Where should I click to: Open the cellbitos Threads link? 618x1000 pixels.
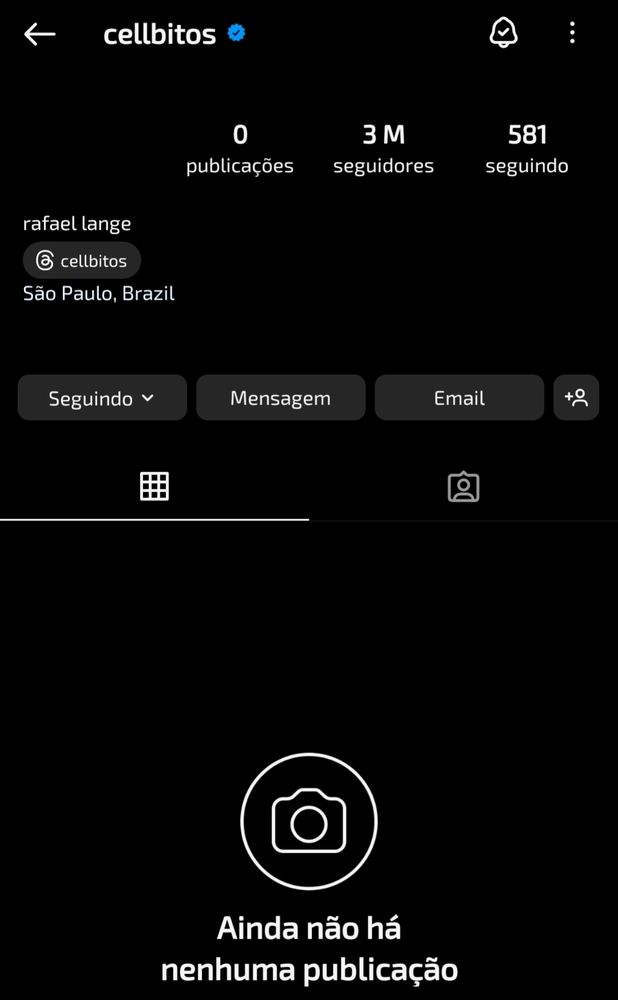pos(82,261)
